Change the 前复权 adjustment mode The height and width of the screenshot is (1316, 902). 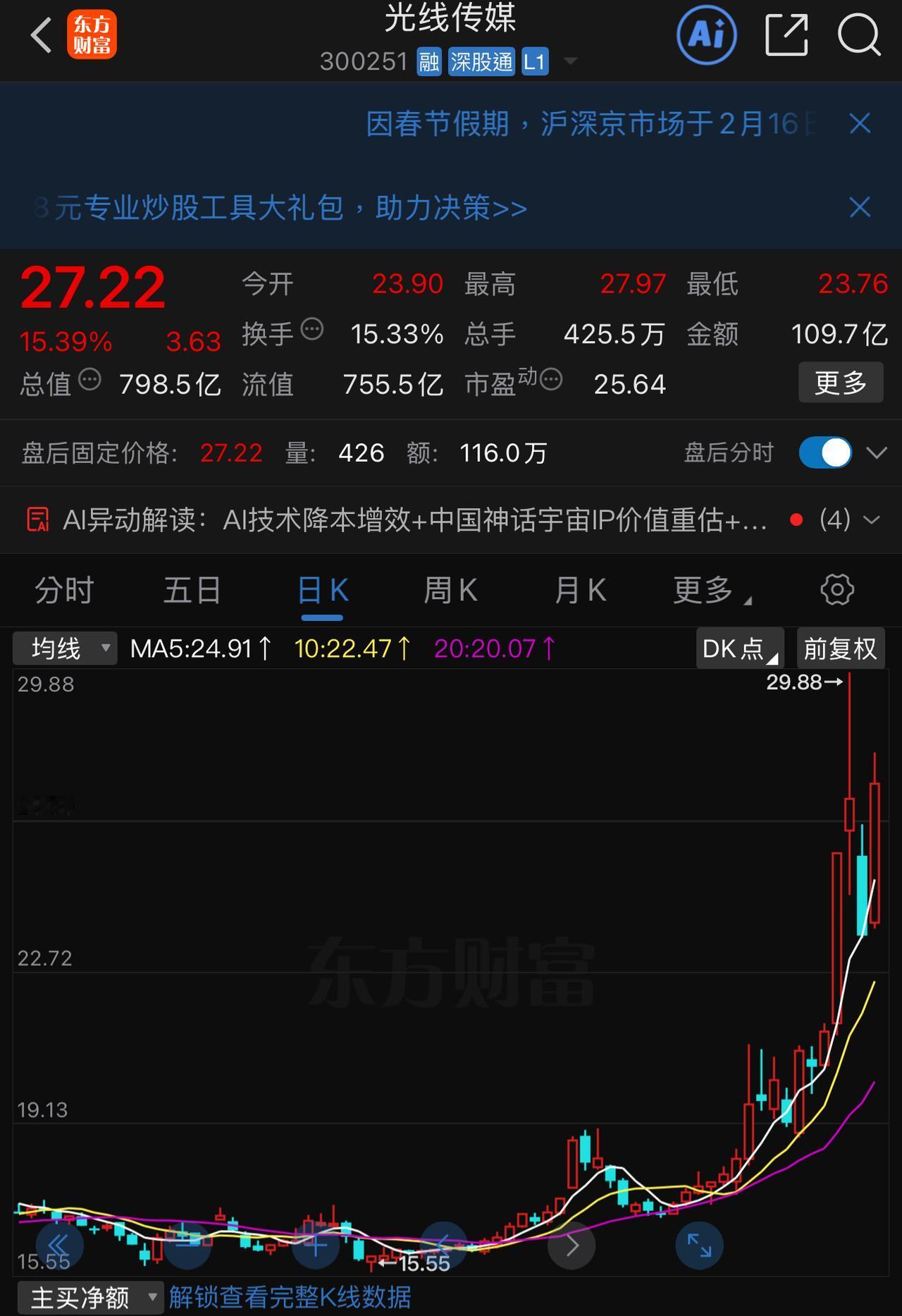point(840,648)
